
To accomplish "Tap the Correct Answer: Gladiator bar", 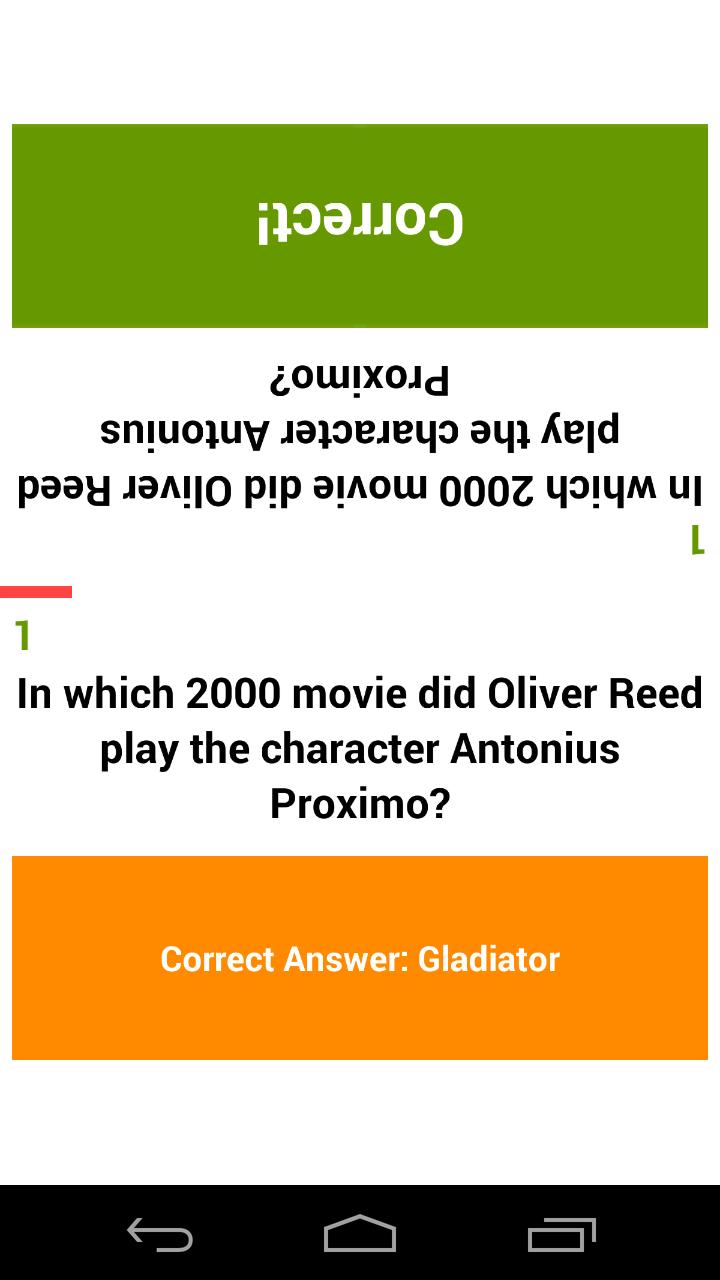I will coord(359,957).
